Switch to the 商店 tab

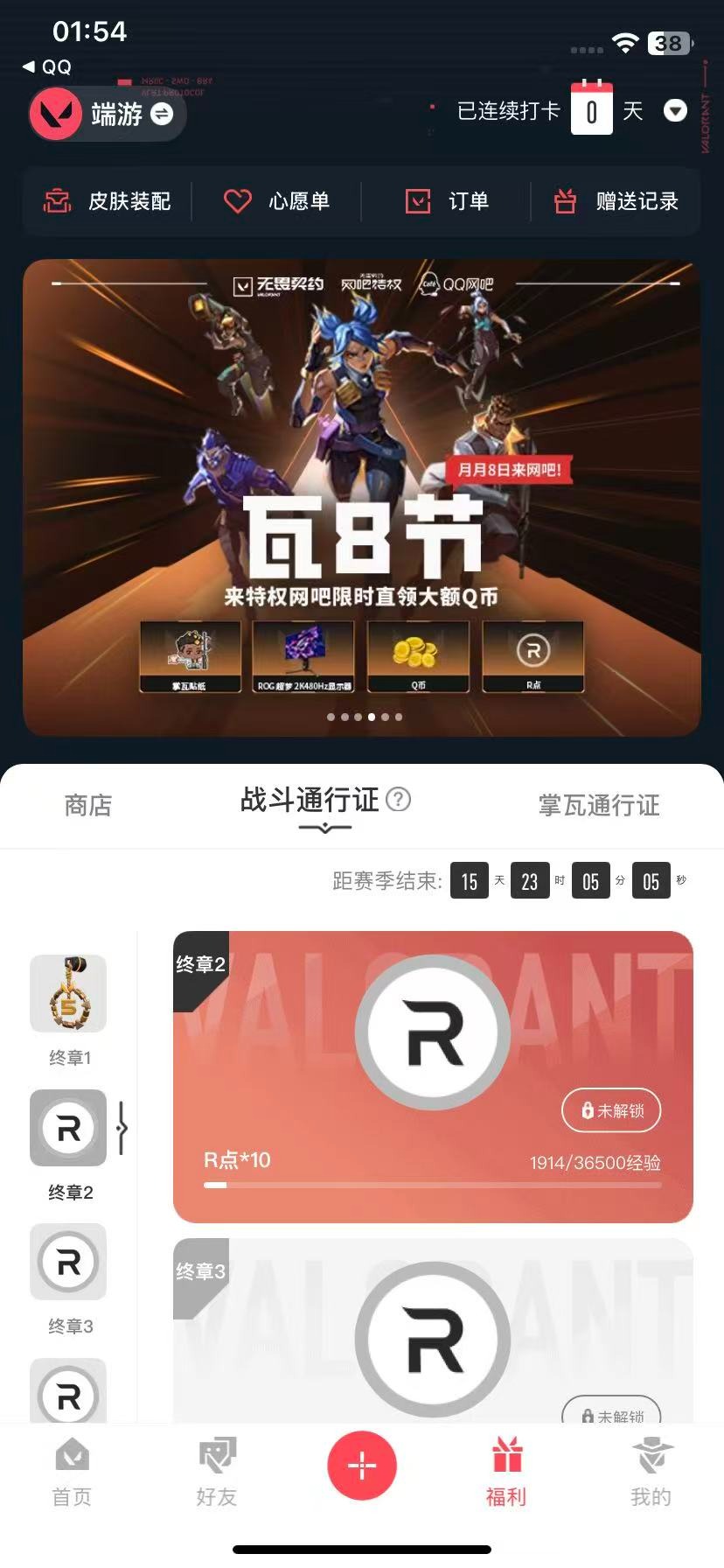click(88, 805)
